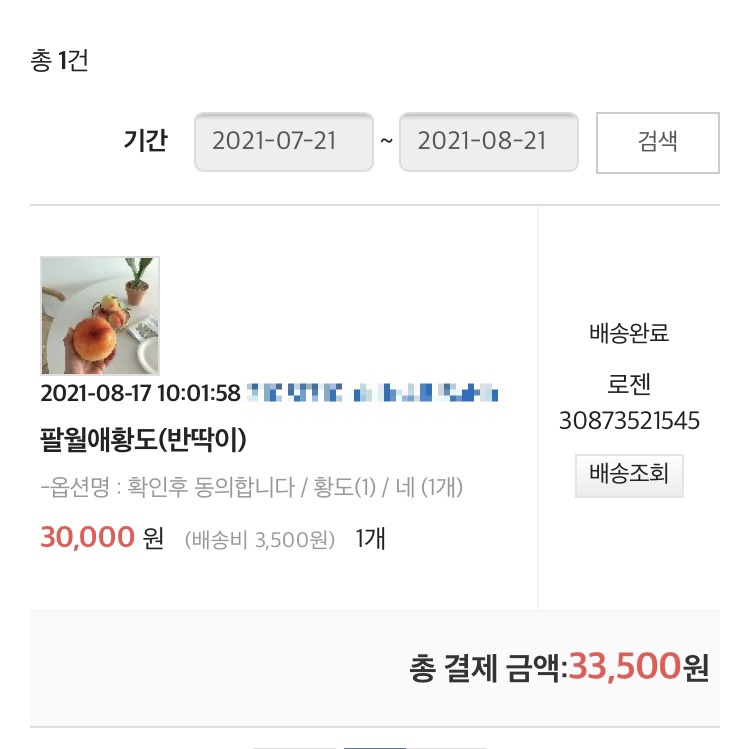Open product 팔월애황도(반딱이)

click(143, 440)
